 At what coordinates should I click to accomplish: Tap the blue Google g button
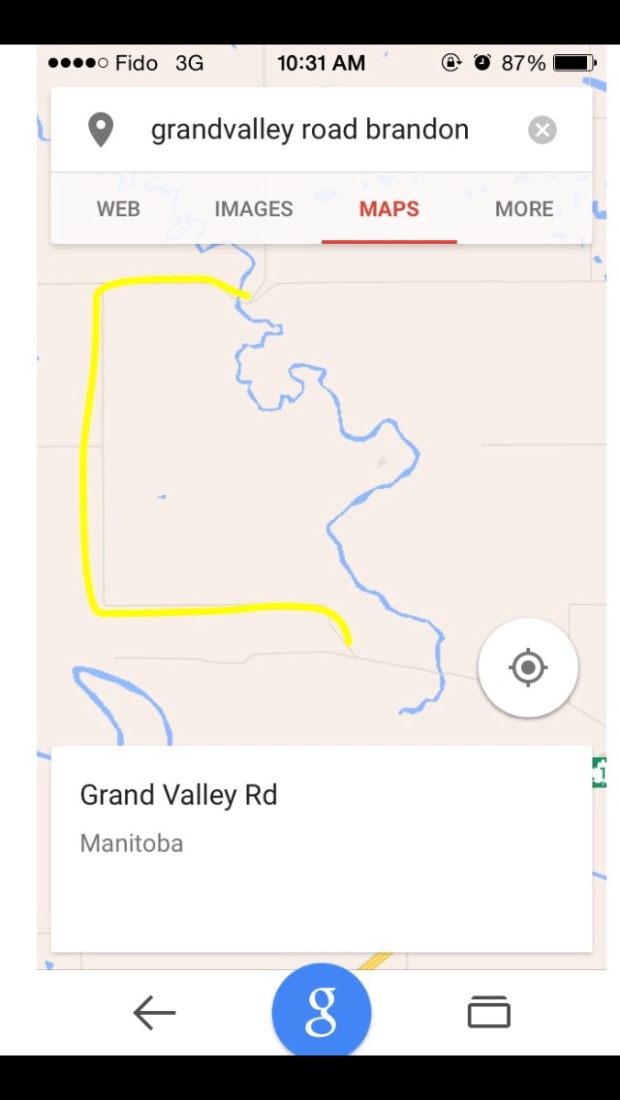tap(321, 1011)
